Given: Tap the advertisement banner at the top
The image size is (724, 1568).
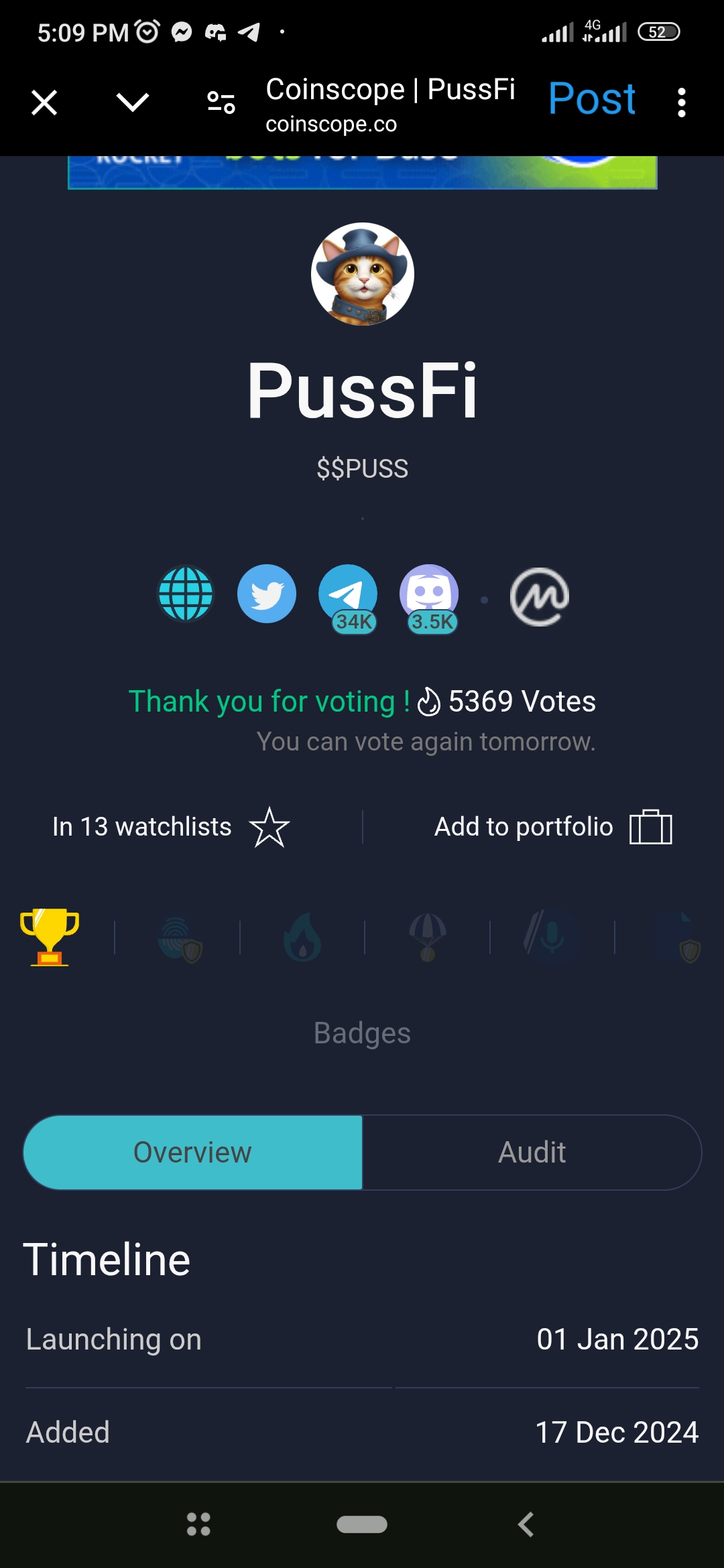Looking at the screenshot, I should [362, 172].
